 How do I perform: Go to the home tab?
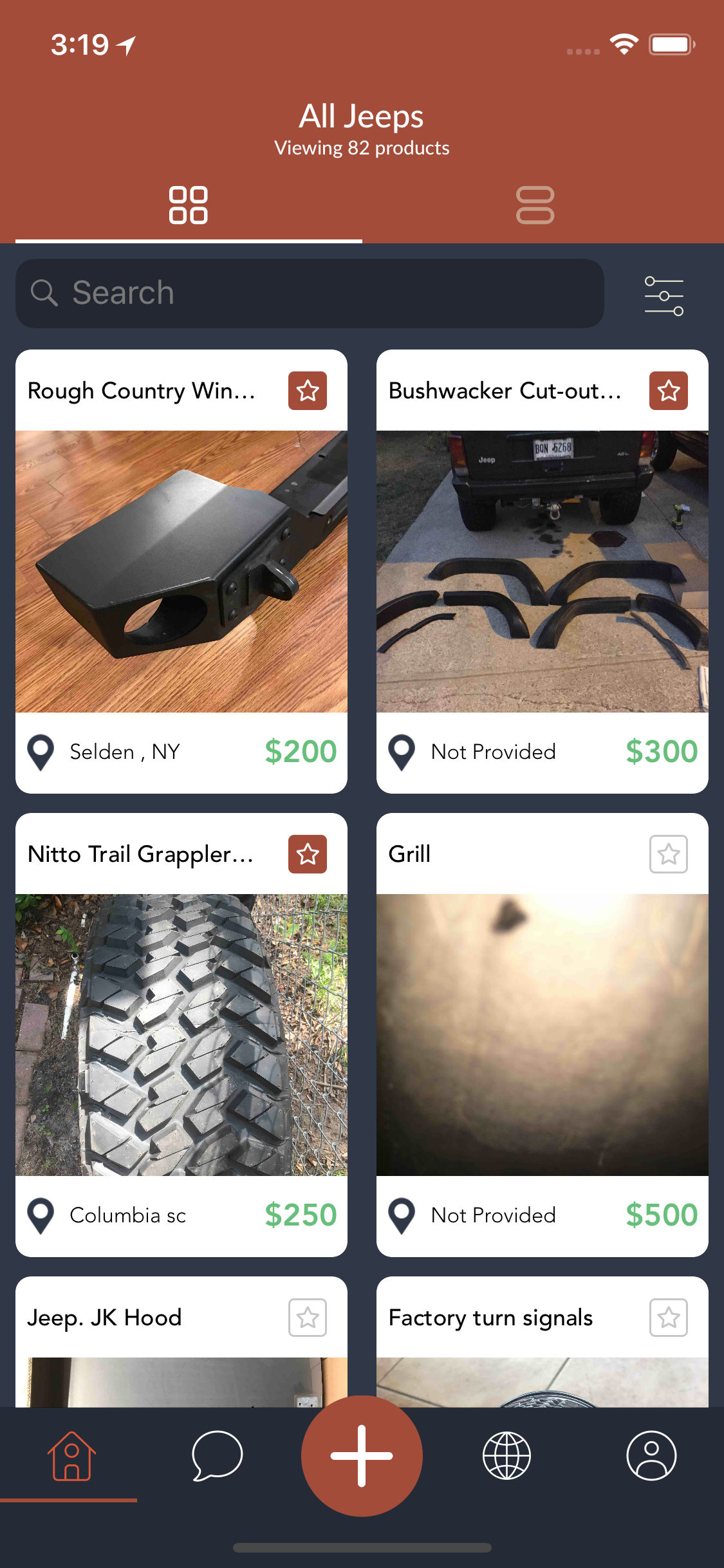click(x=71, y=1456)
